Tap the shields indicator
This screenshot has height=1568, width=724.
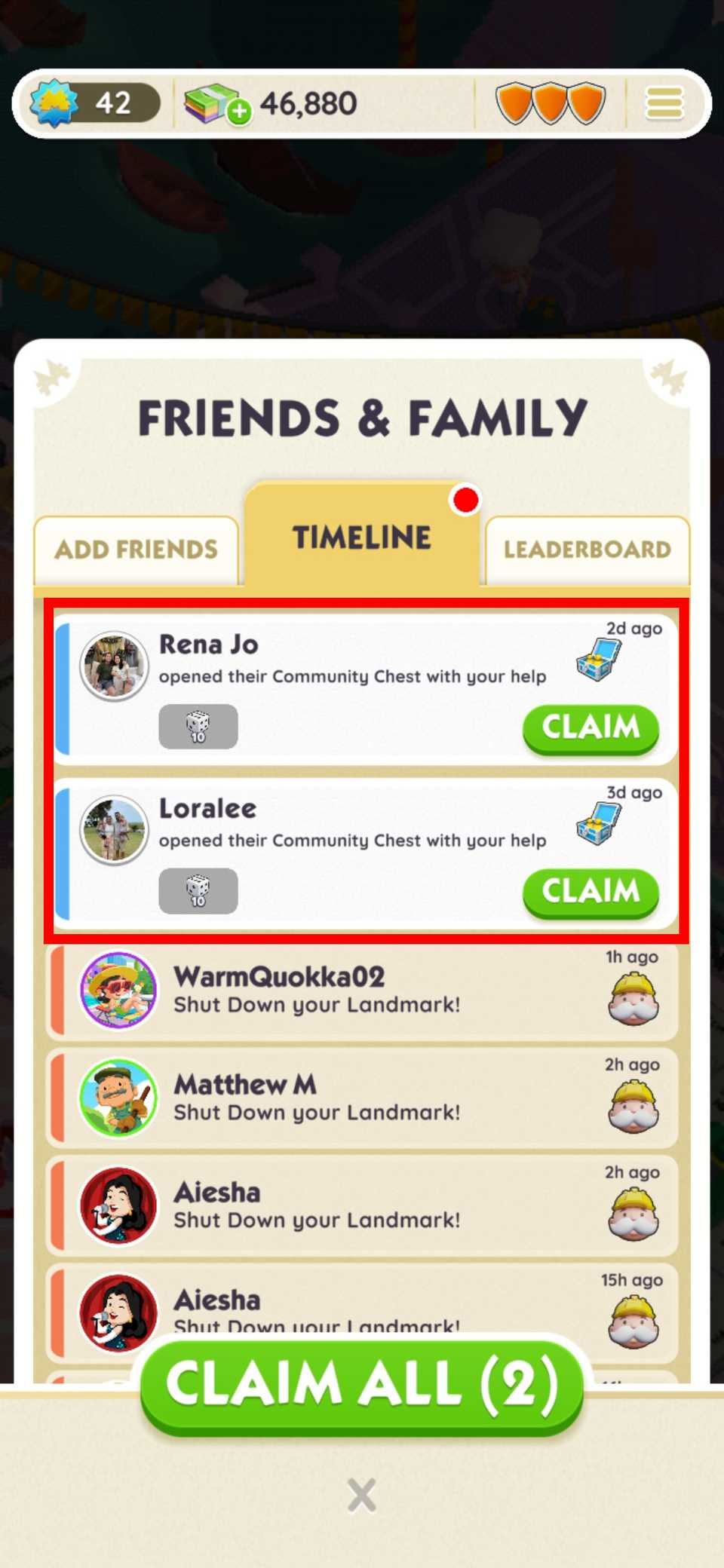pyautogui.click(x=550, y=103)
